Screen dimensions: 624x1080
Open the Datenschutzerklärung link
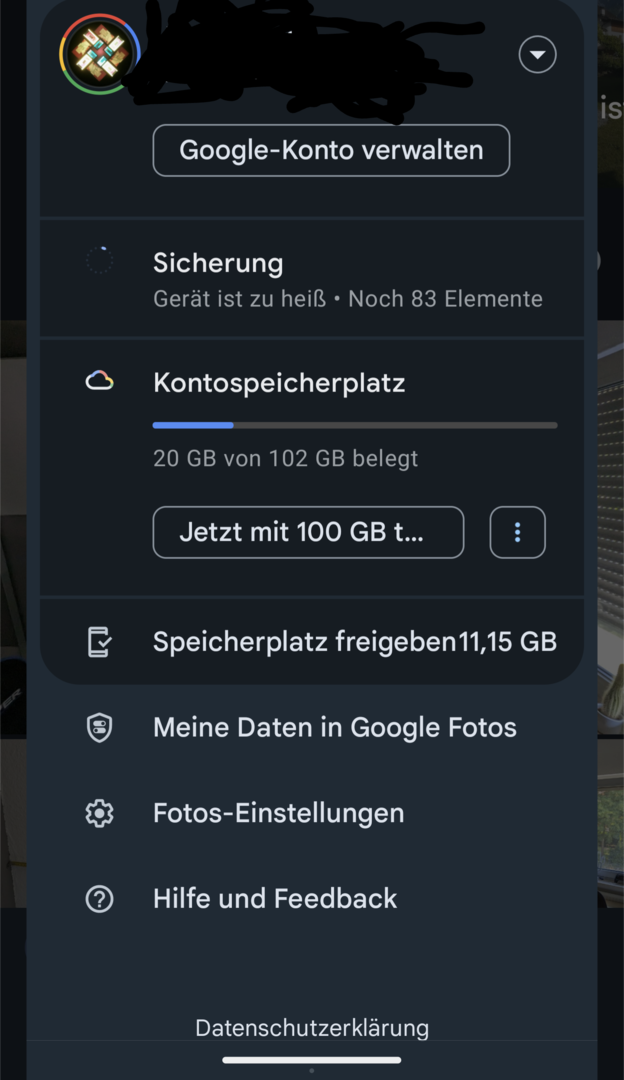click(x=312, y=1027)
